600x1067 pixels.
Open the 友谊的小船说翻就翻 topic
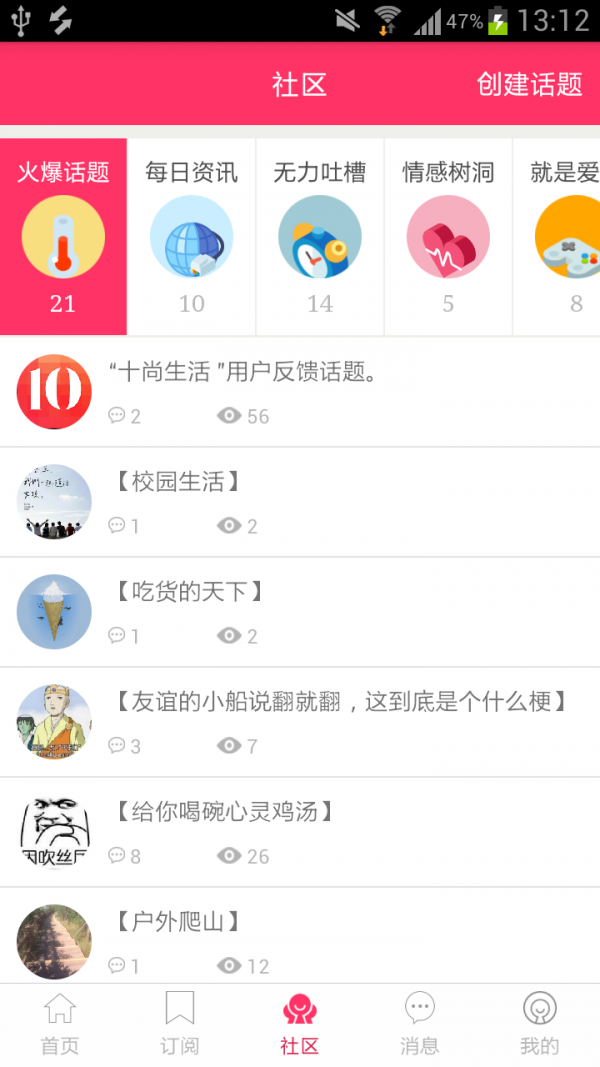[300, 722]
